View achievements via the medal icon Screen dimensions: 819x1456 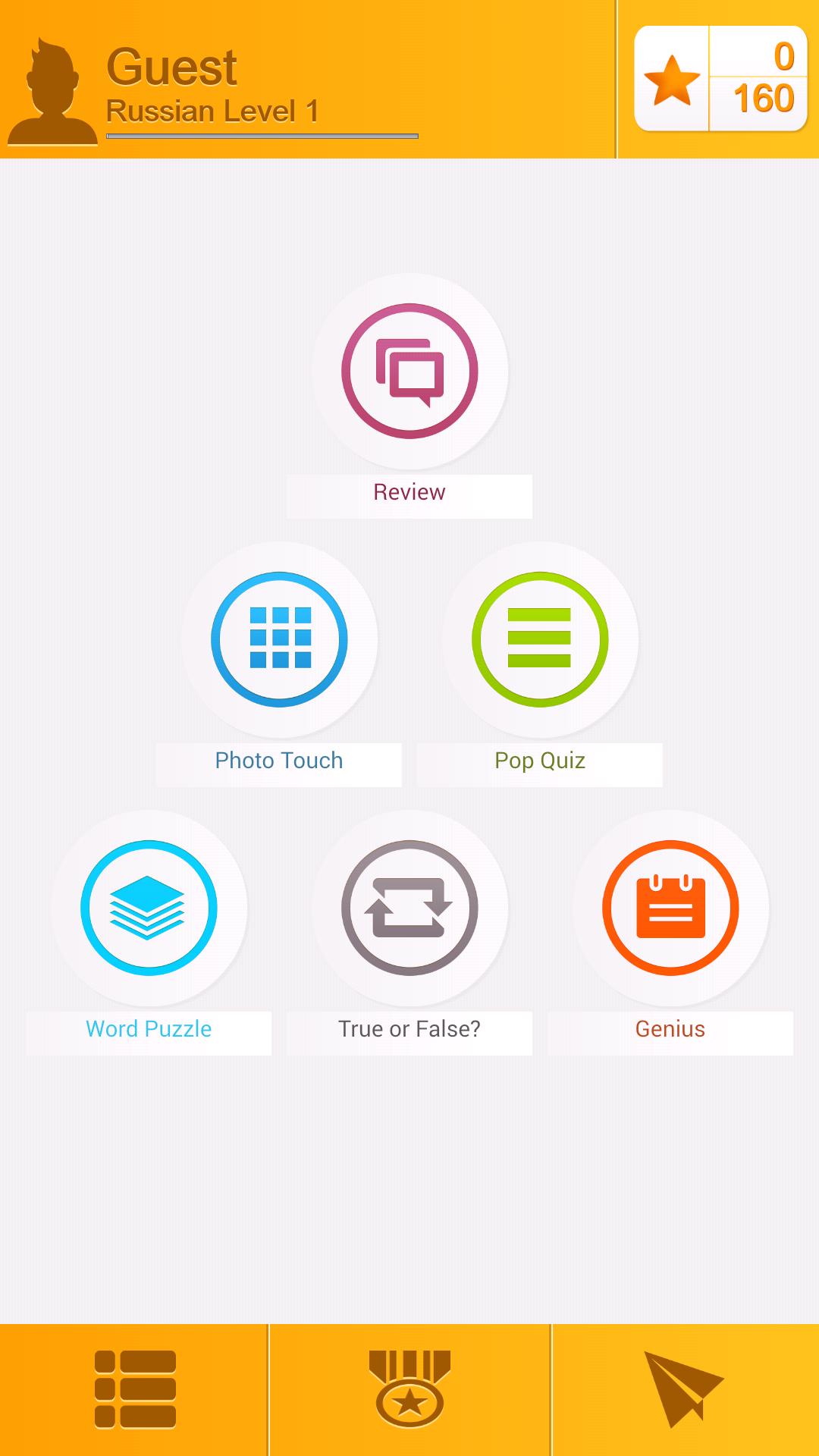coord(409,1389)
